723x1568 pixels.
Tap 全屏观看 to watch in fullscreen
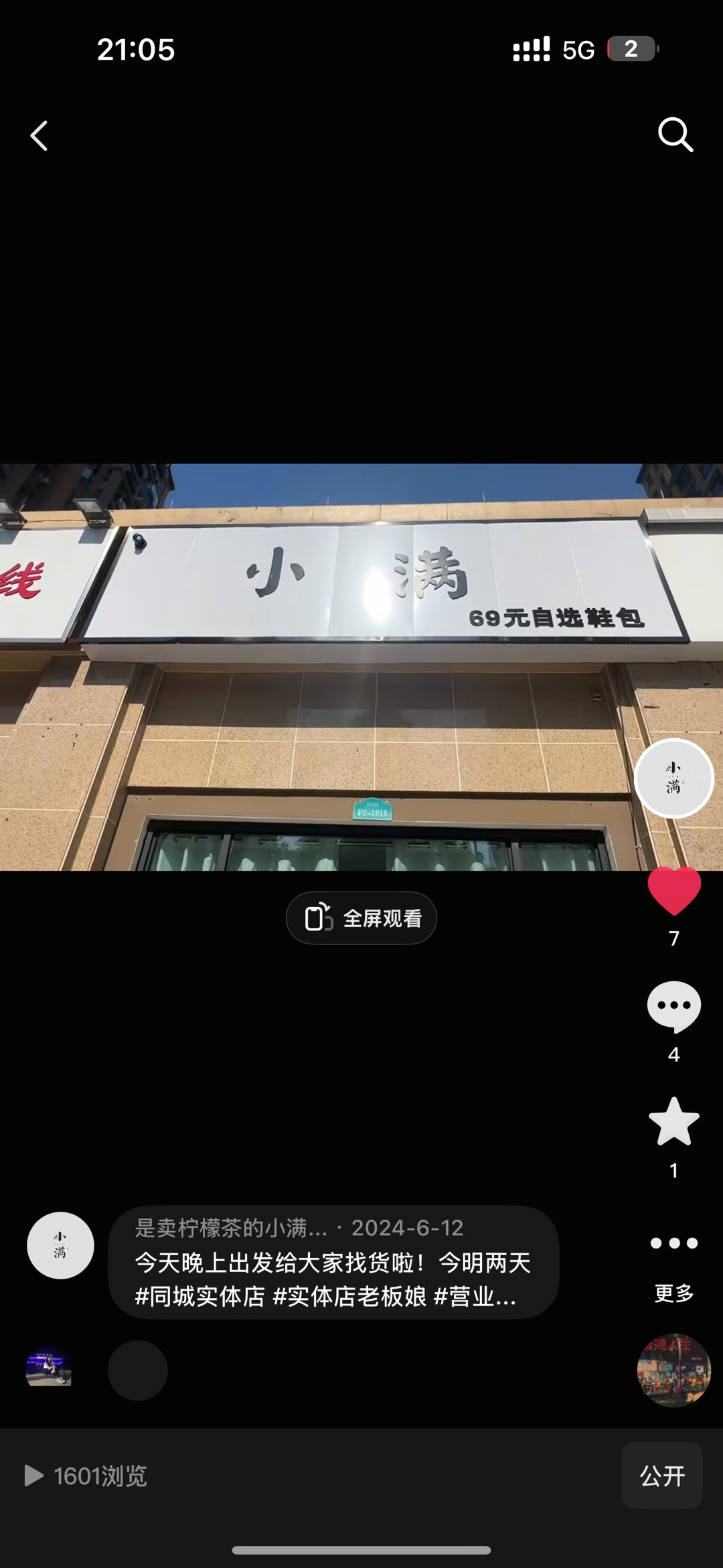tap(361, 918)
